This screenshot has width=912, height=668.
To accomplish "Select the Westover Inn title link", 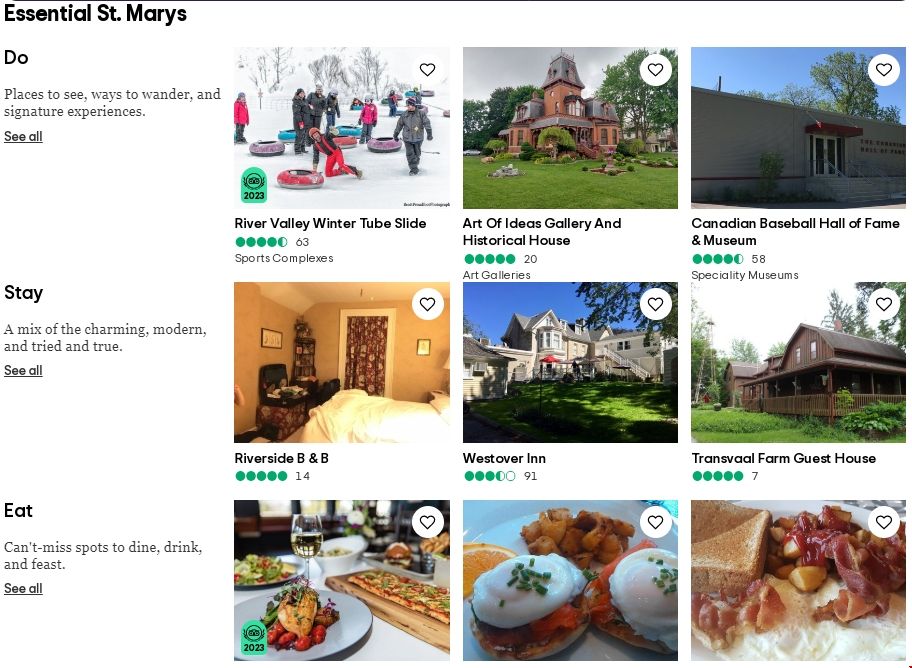I will tap(504, 458).
